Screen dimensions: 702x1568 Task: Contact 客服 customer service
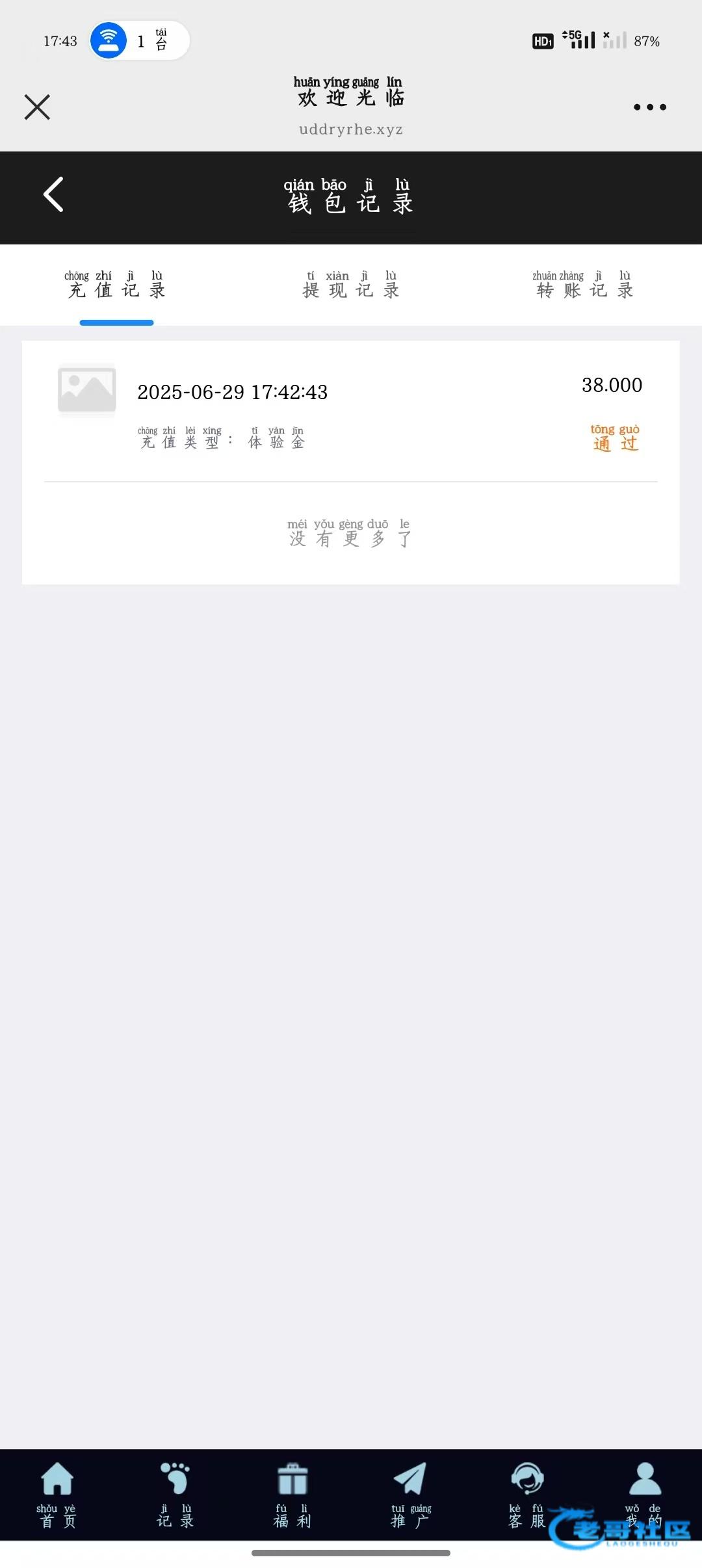click(x=527, y=1495)
